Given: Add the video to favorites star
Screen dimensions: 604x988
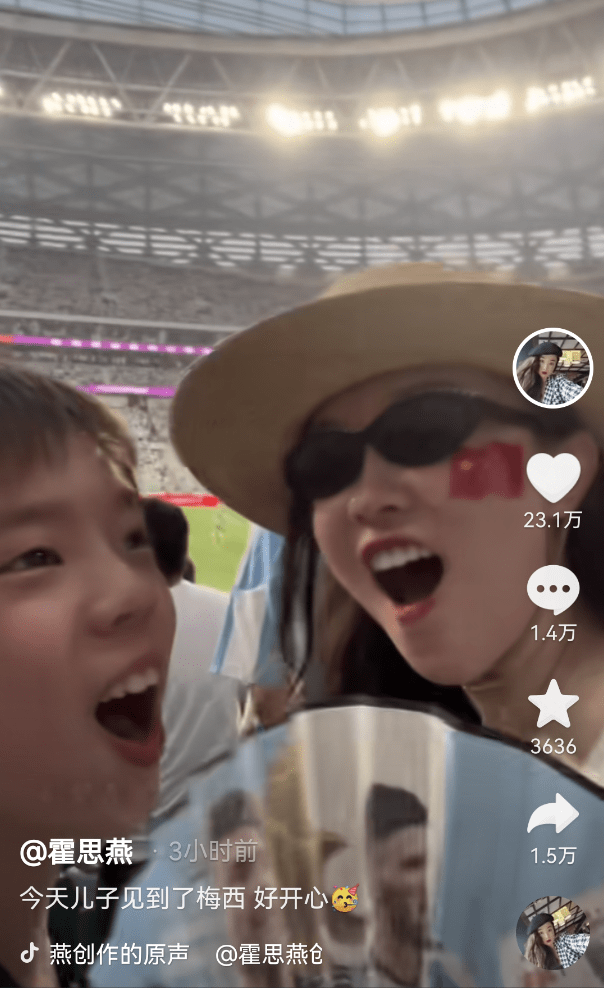Looking at the screenshot, I should [x=553, y=704].
